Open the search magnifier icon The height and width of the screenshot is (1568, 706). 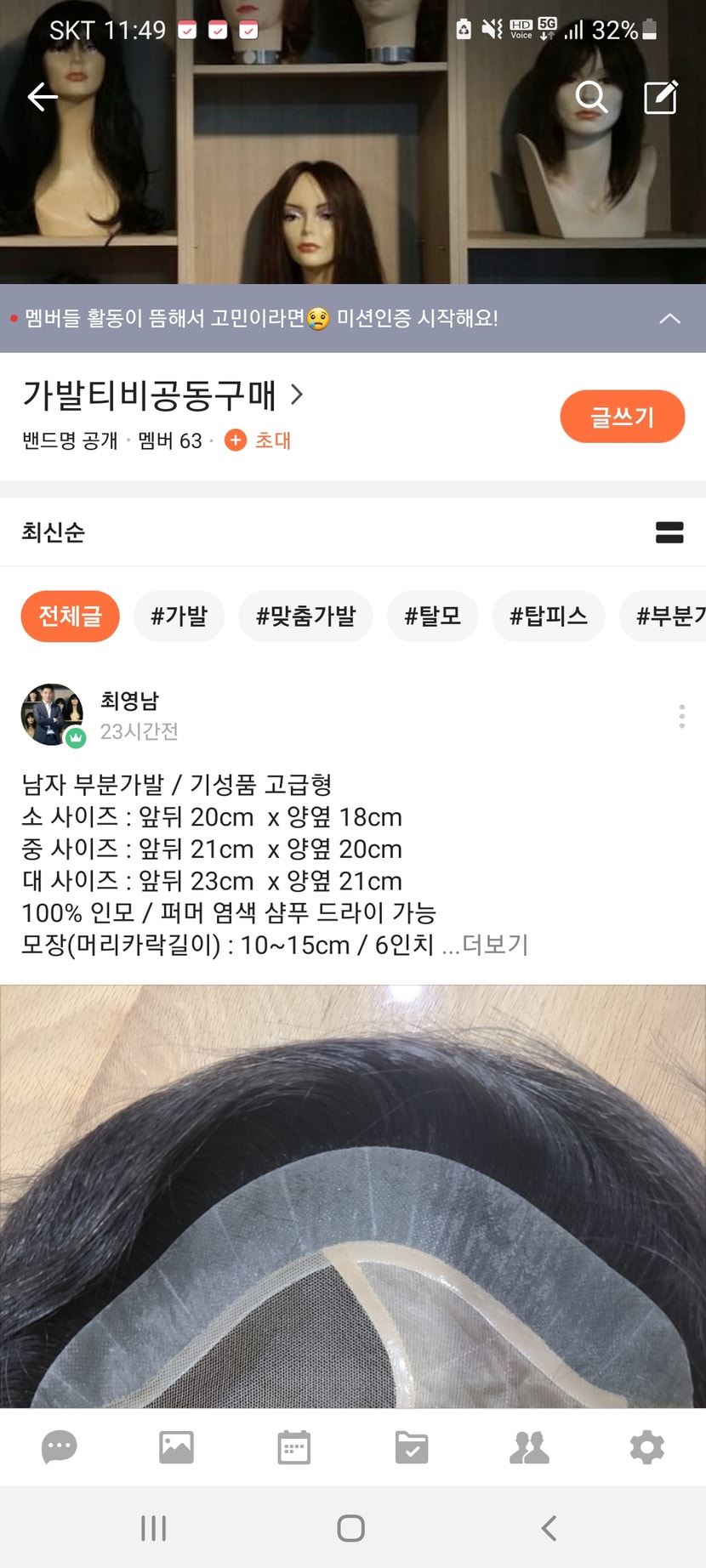(x=591, y=97)
